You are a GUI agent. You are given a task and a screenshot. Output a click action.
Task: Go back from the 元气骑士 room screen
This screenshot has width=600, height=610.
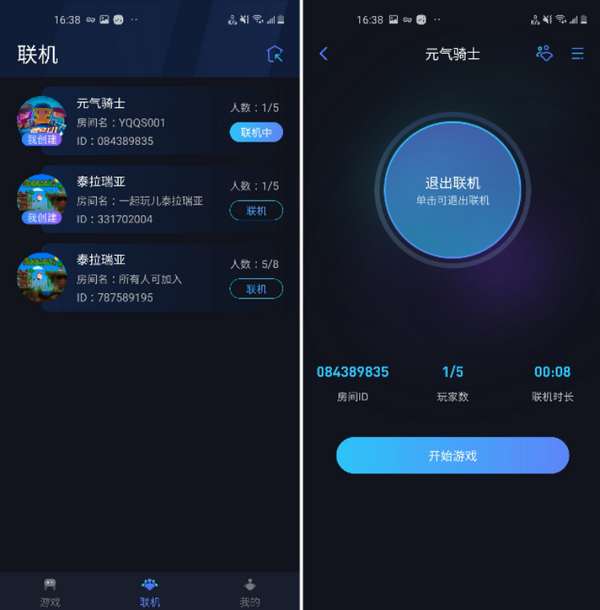point(323,54)
